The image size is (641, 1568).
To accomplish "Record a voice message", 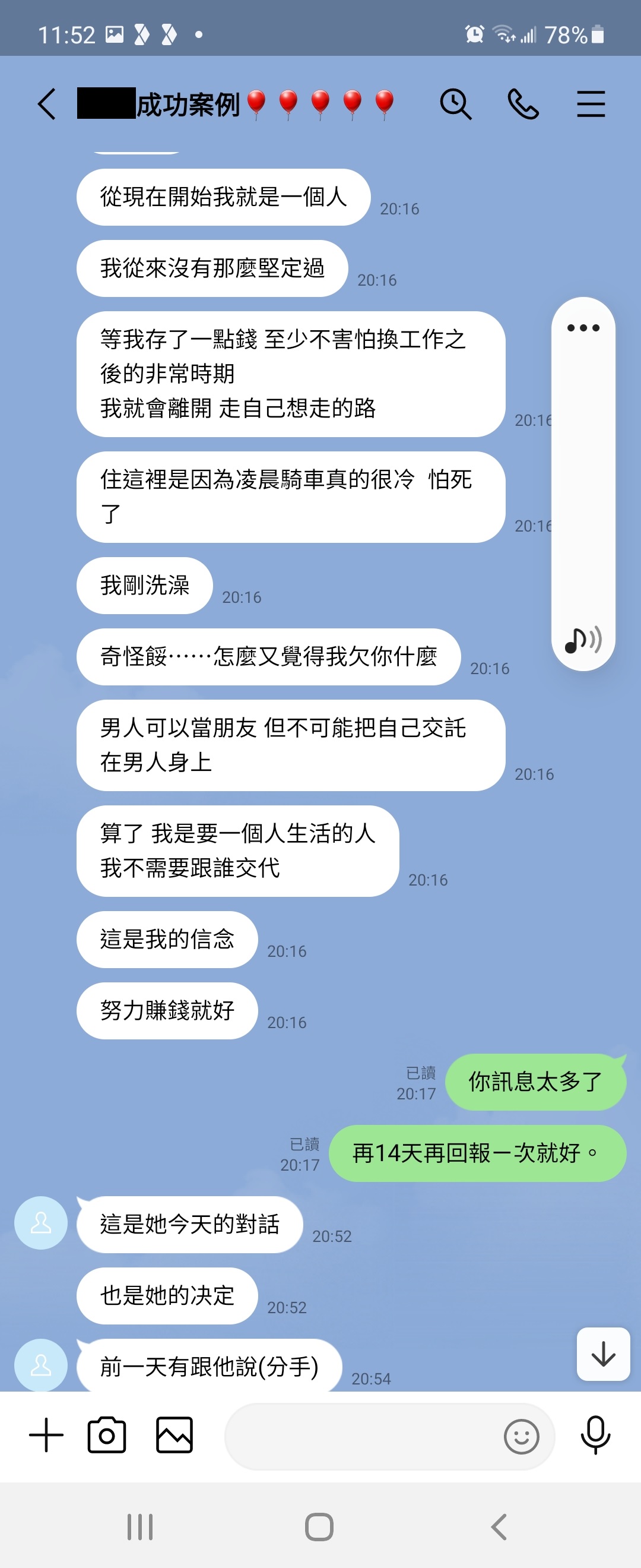I will [595, 1436].
